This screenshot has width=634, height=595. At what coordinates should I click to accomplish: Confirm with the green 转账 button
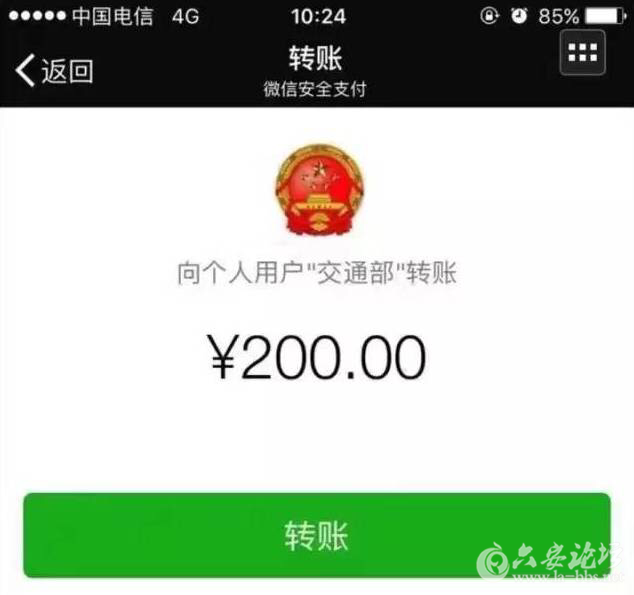316,535
